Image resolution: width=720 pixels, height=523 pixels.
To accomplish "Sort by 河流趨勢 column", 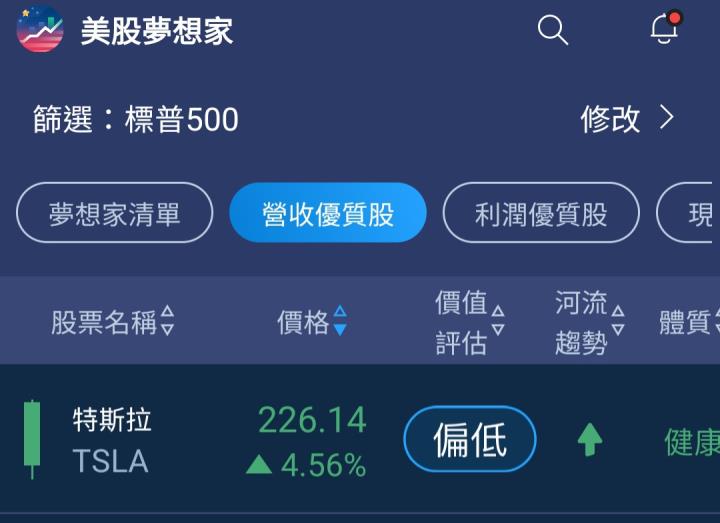I will (x=590, y=322).
